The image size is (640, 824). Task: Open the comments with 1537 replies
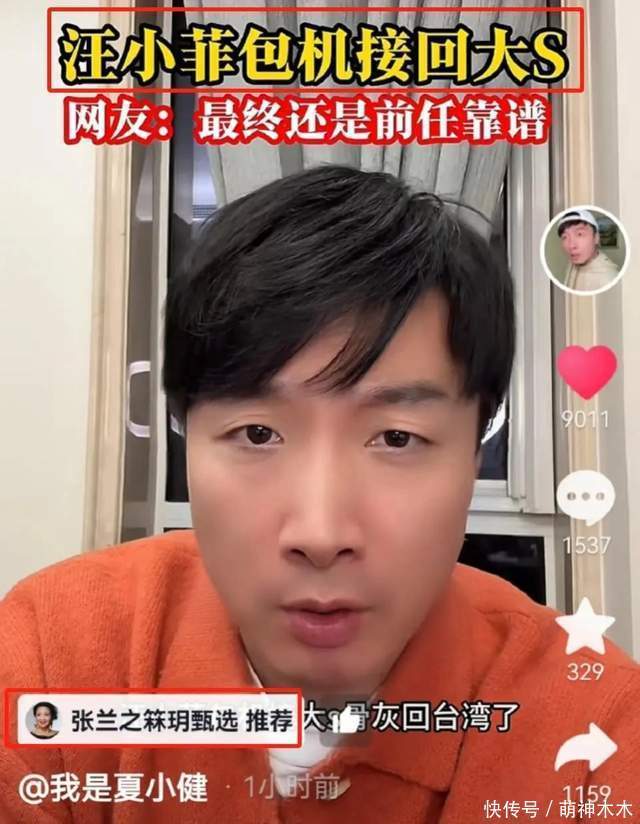pos(585,497)
